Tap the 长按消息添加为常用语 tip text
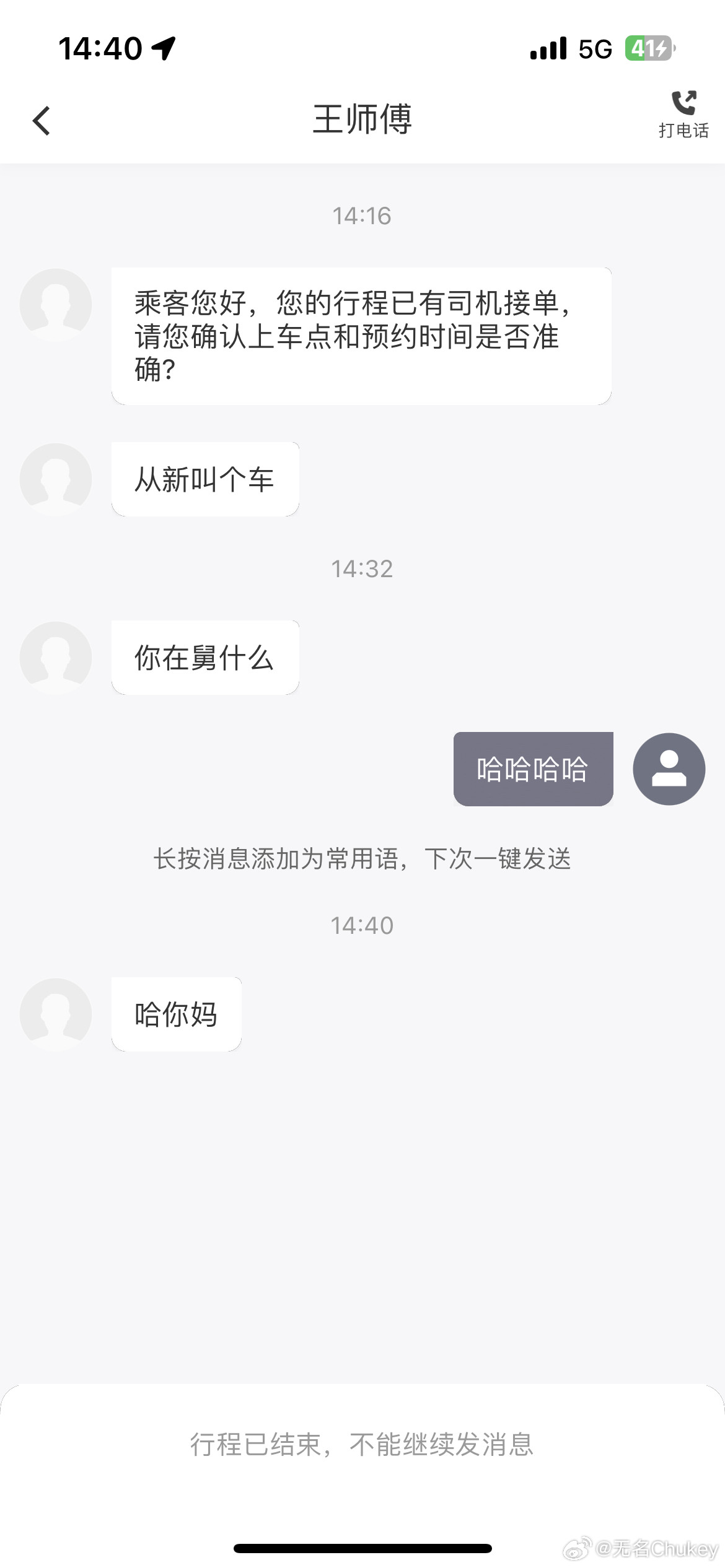This screenshot has width=725, height=1568. click(362, 859)
